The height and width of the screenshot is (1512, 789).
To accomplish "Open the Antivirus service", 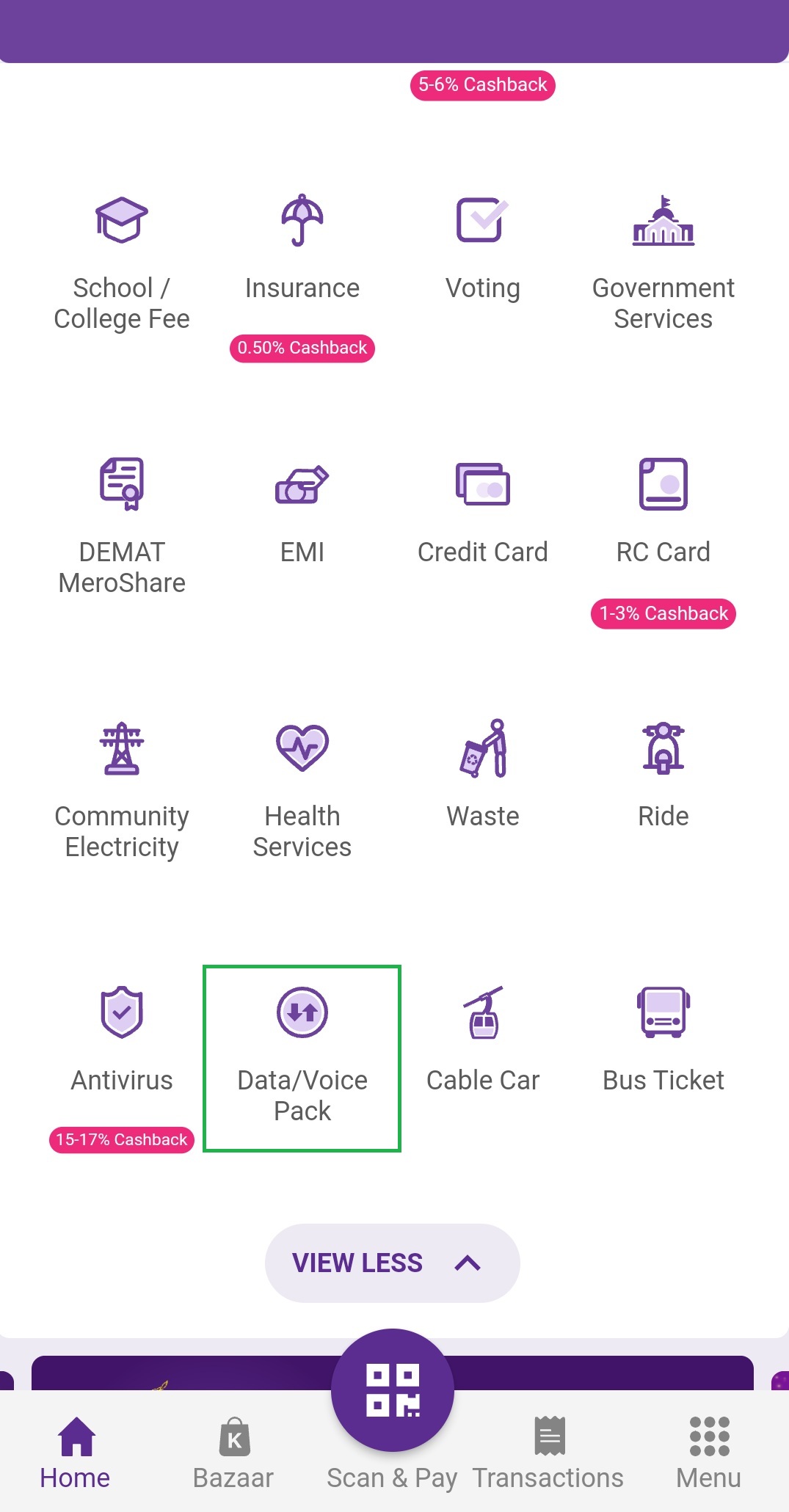I will [121, 1042].
